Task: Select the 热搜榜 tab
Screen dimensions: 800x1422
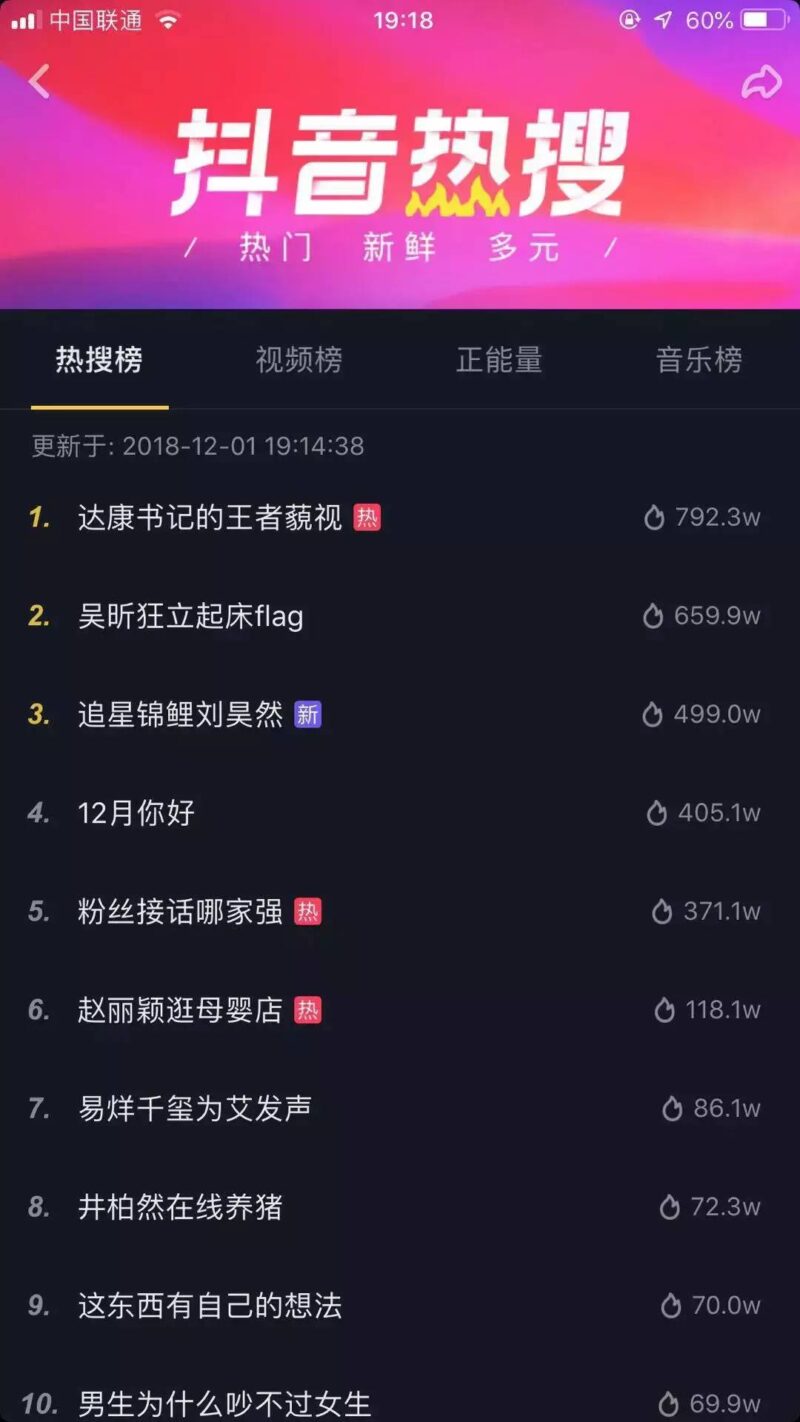Action: point(98,361)
